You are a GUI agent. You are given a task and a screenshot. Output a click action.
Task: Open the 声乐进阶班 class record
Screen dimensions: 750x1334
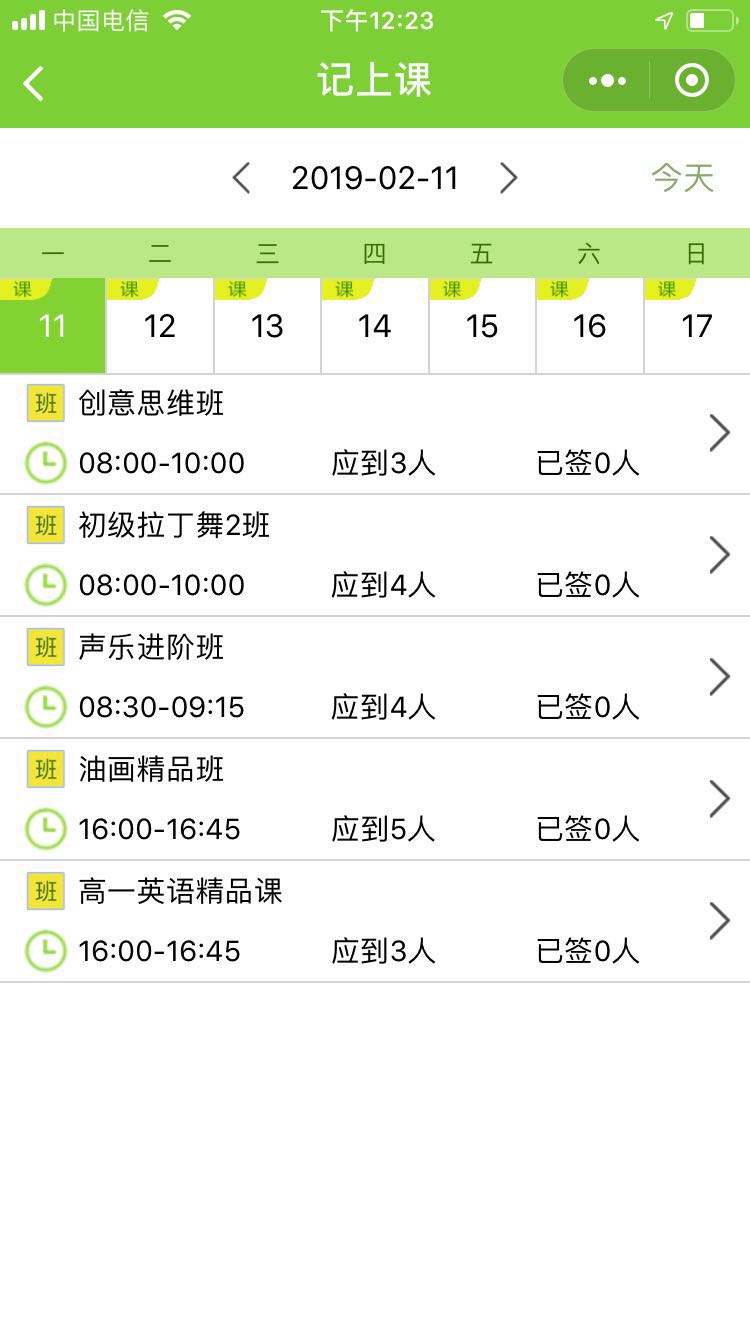[x=375, y=678]
